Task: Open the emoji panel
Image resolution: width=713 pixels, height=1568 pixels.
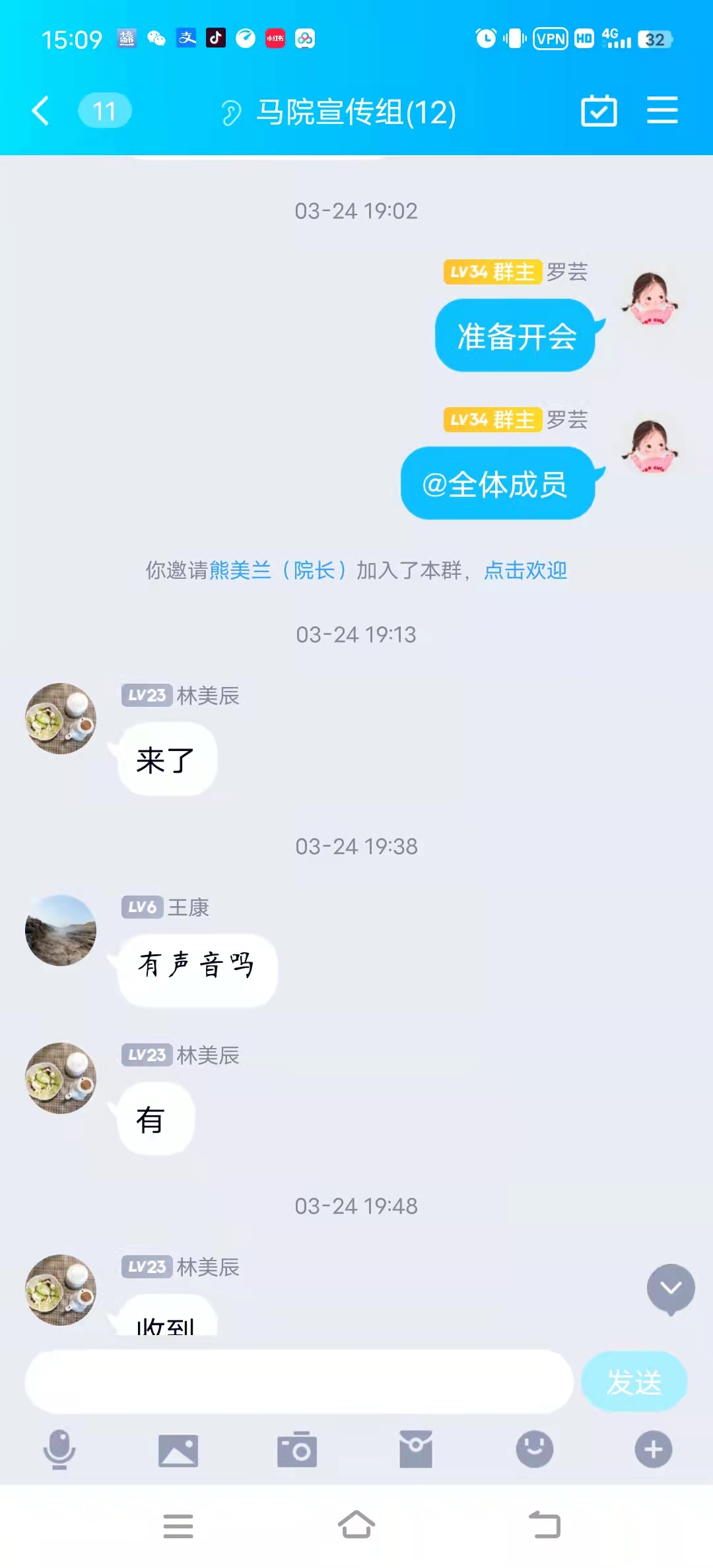Action: pyautogui.click(x=534, y=1449)
